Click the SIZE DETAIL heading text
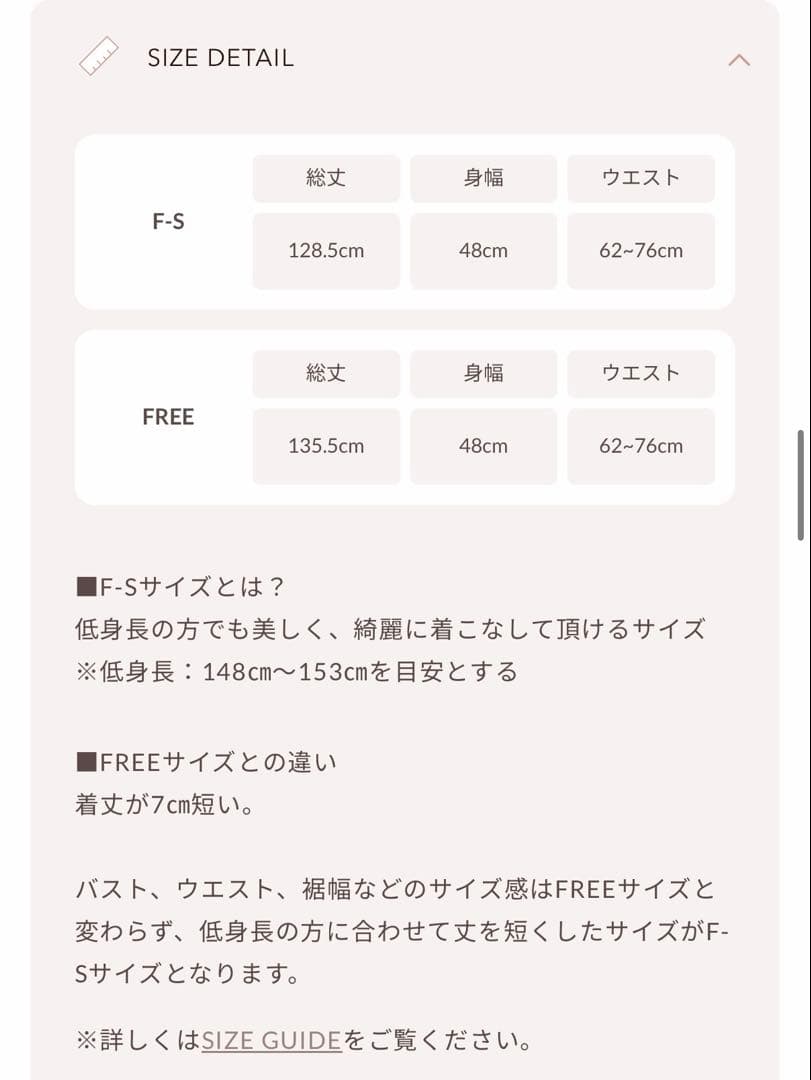Viewport: 811px width, 1080px height. pos(219,57)
